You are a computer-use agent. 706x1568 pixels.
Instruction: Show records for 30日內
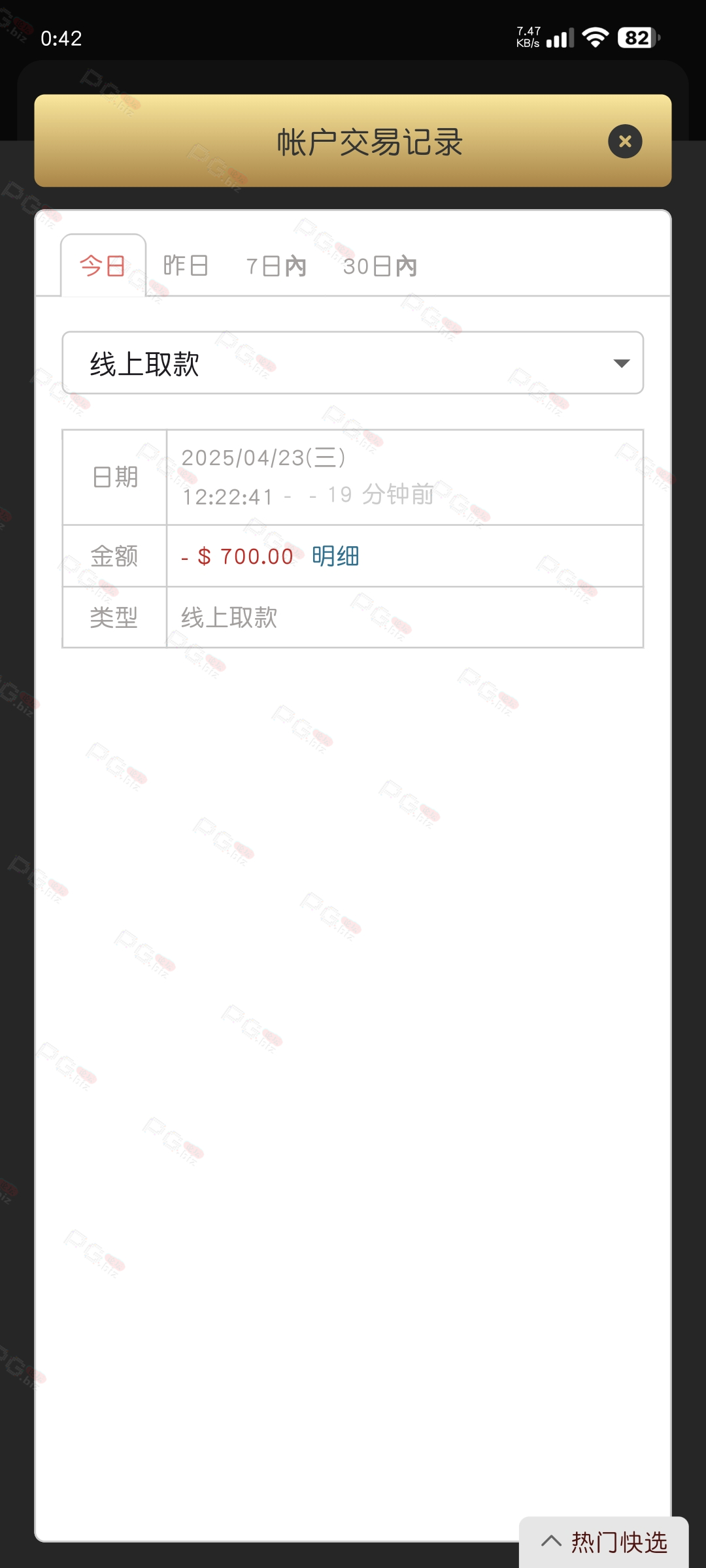[x=380, y=266]
